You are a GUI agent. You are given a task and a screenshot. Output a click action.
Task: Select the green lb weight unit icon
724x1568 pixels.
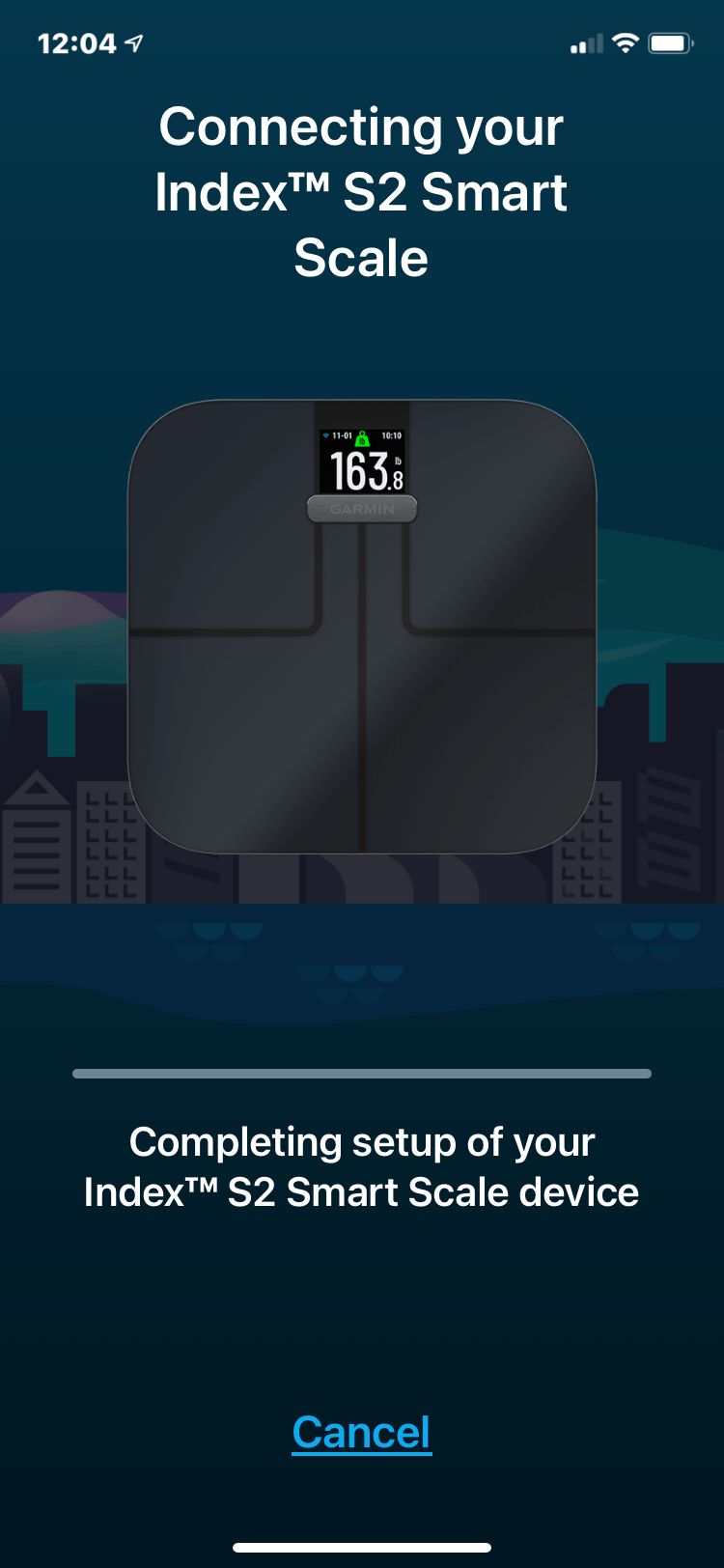click(363, 438)
